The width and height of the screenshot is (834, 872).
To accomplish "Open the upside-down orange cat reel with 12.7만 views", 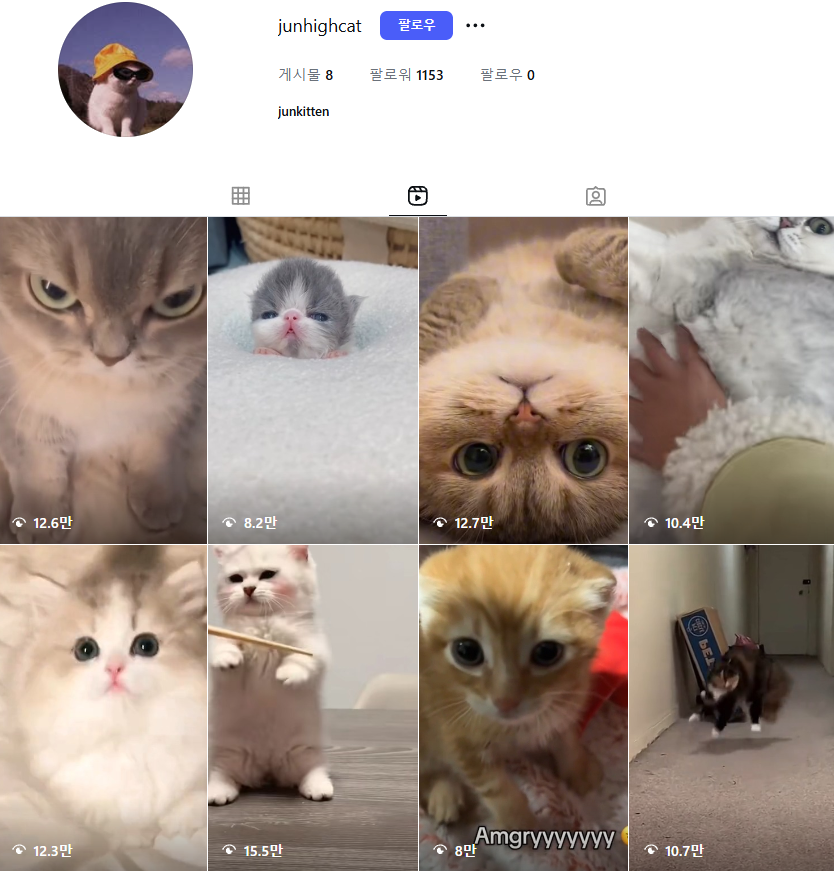I will (x=523, y=380).
